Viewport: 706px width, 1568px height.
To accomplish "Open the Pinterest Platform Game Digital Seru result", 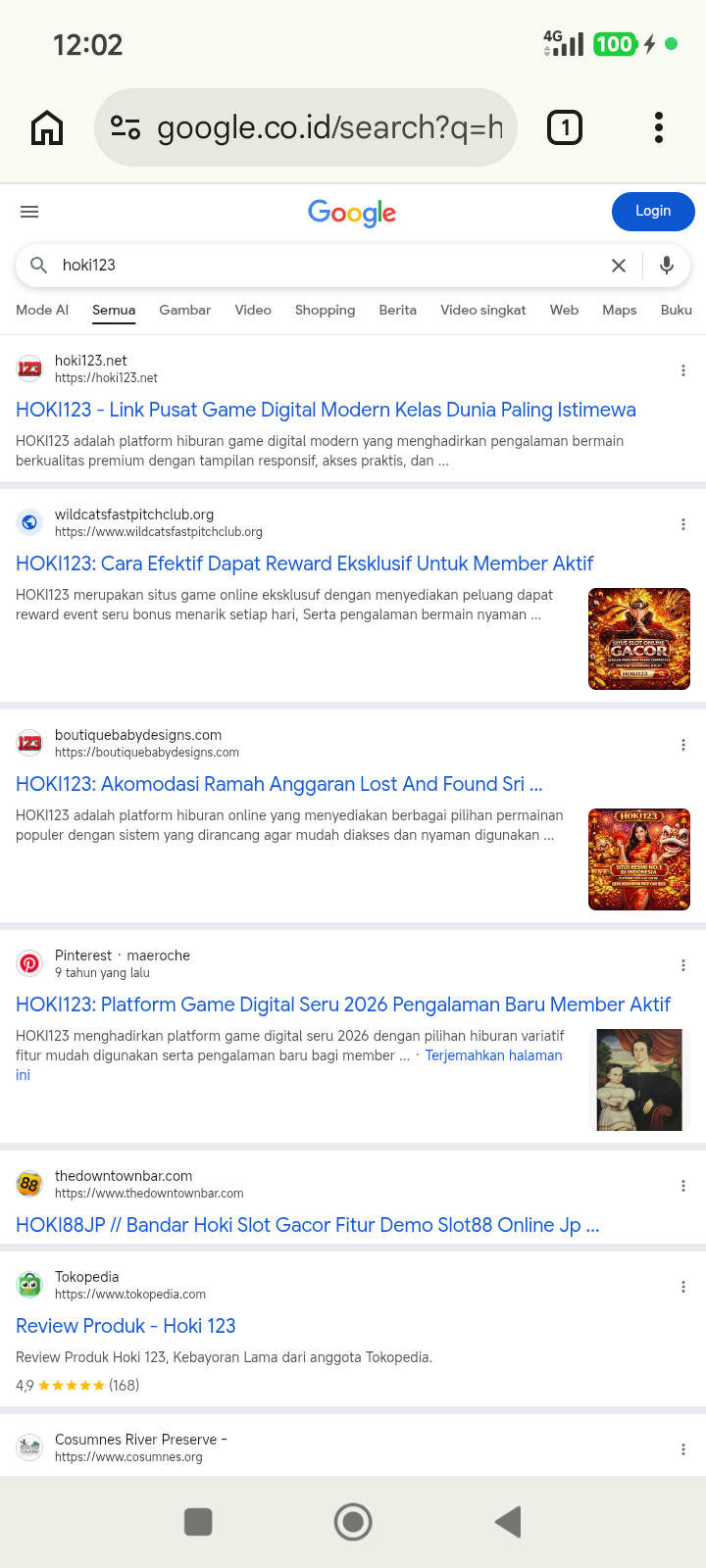I will click(343, 1004).
